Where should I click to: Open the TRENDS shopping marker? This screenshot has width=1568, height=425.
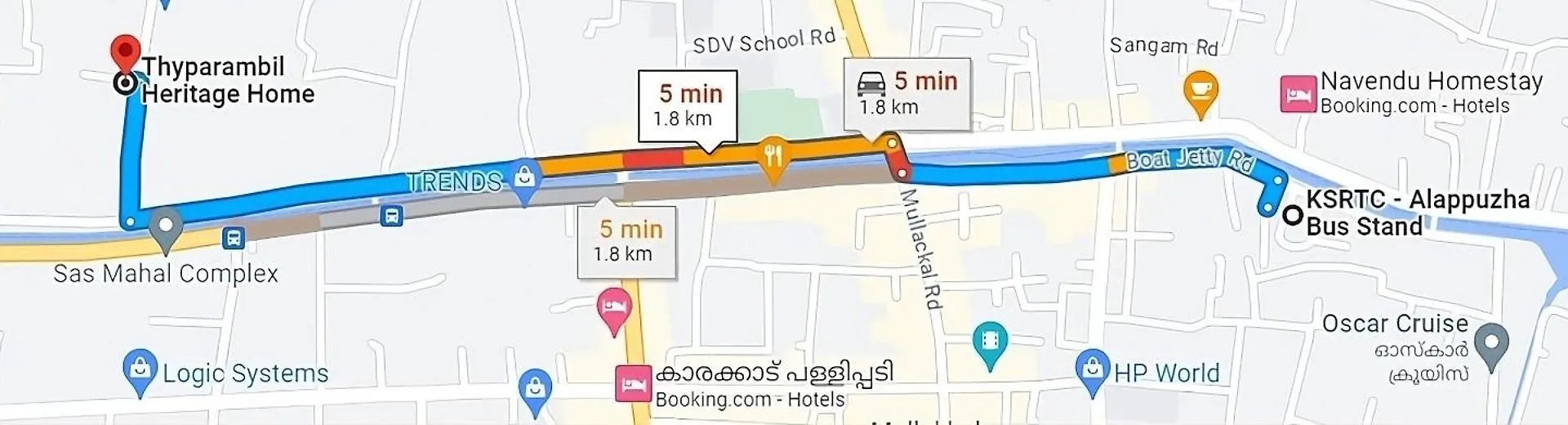point(524,177)
